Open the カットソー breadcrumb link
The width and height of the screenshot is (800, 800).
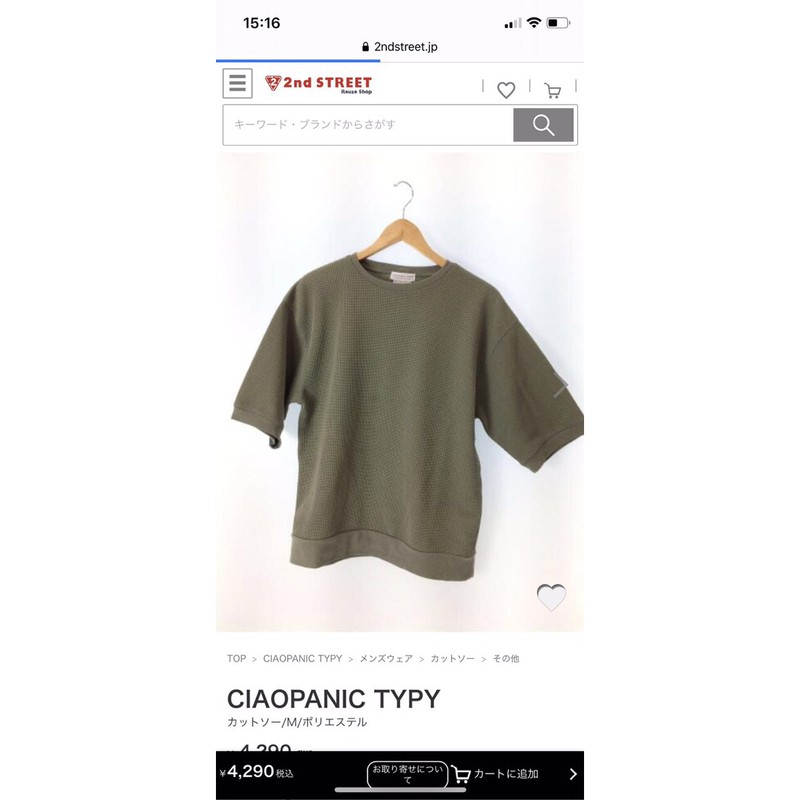pos(451,659)
